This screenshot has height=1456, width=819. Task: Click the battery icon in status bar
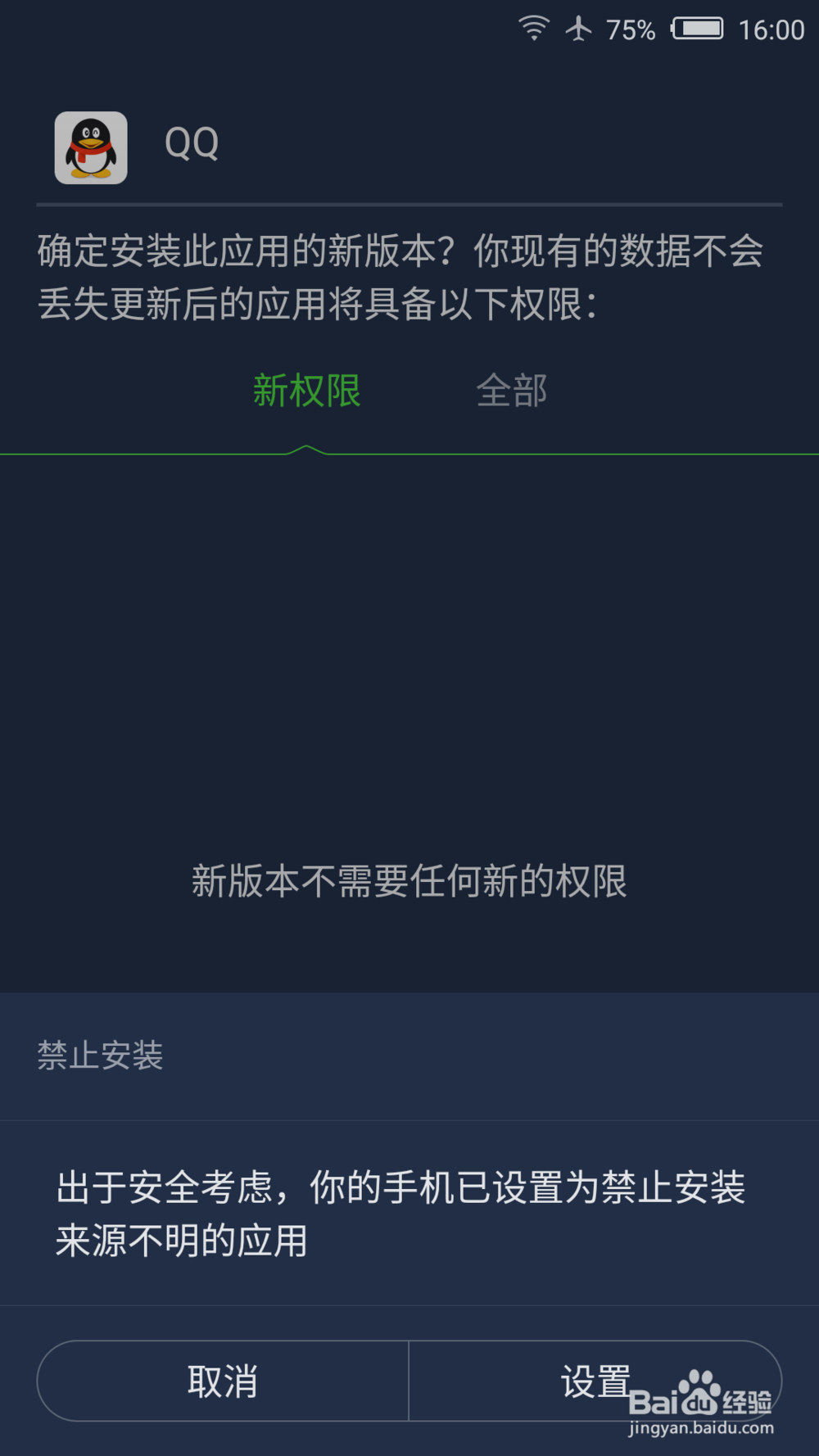tap(697, 29)
